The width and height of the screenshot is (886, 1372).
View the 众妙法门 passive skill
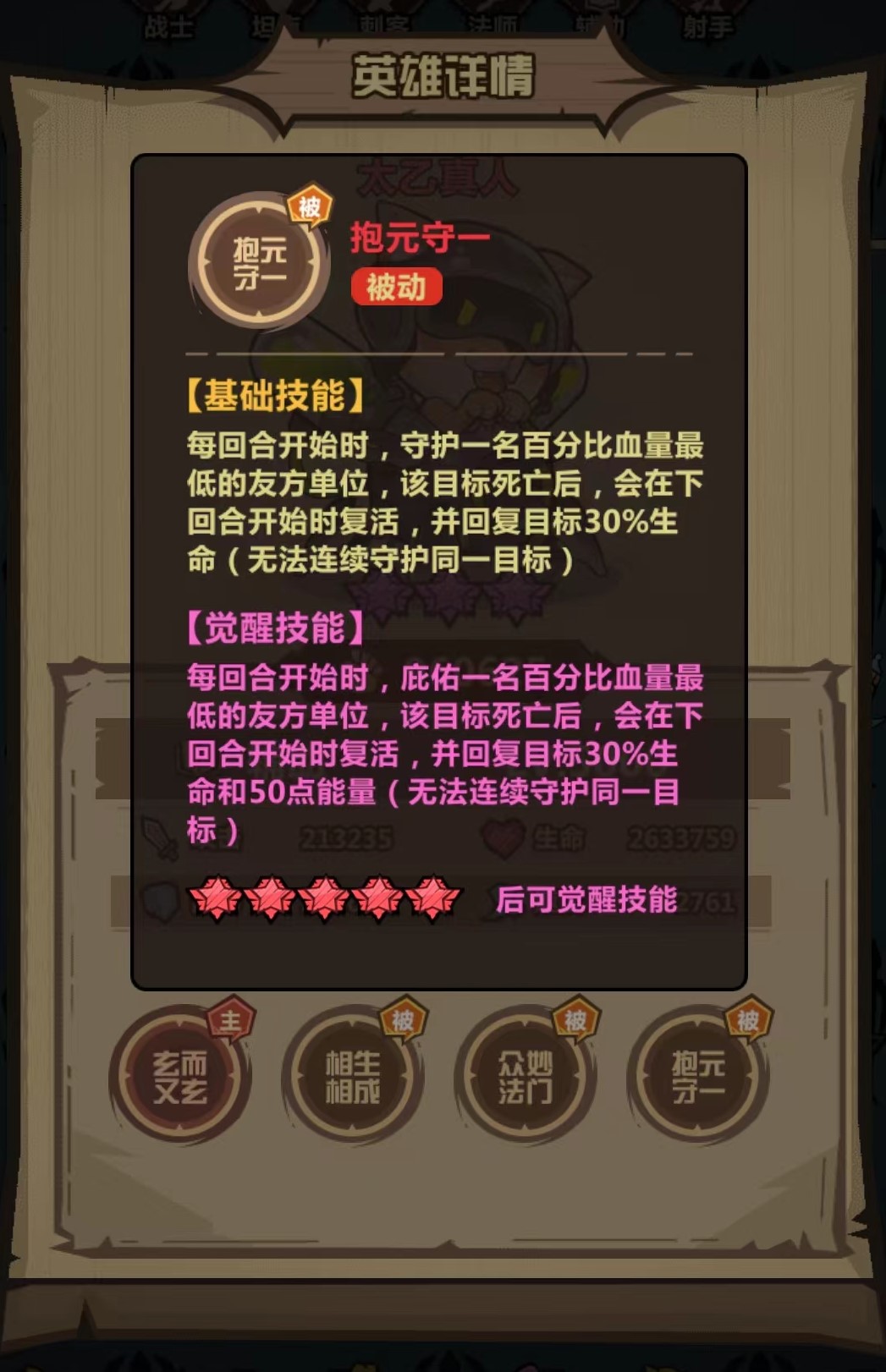tap(525, 1076)
